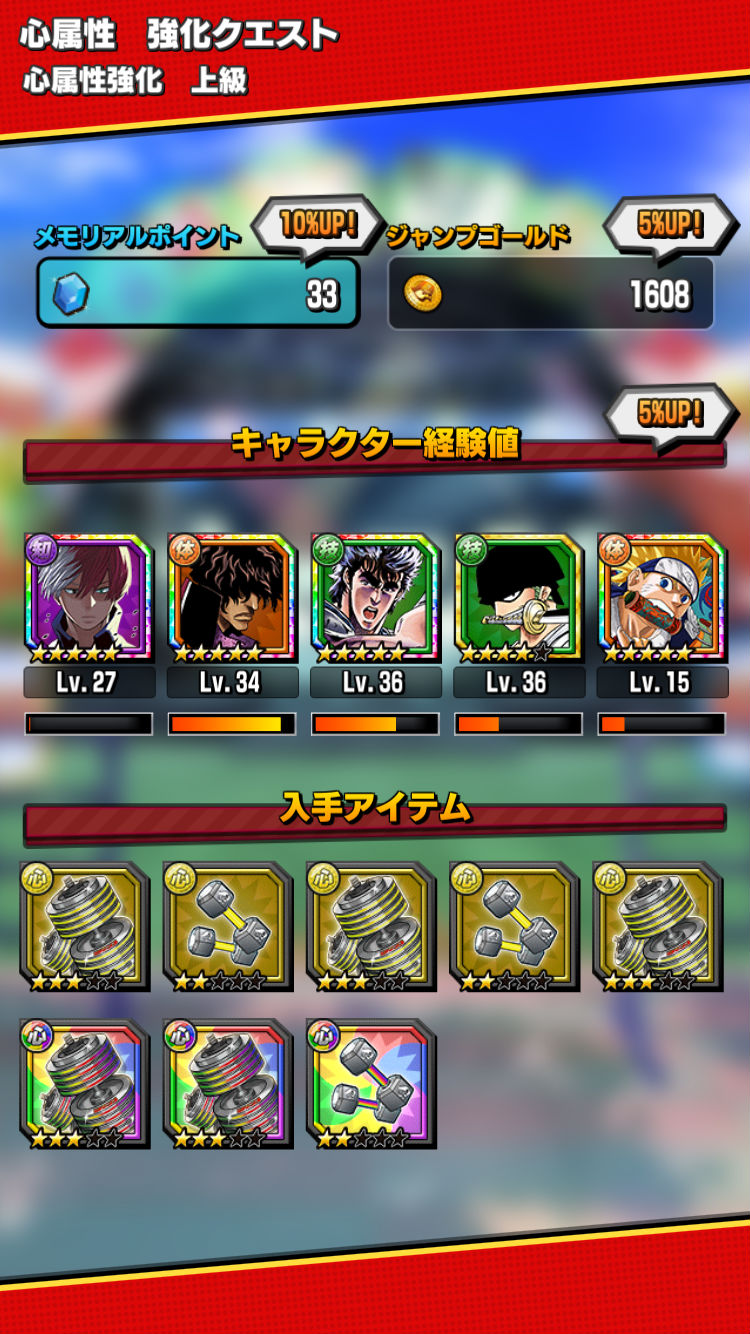Inspect the rainbow two-star dumbbell item

click(371, 1084)
